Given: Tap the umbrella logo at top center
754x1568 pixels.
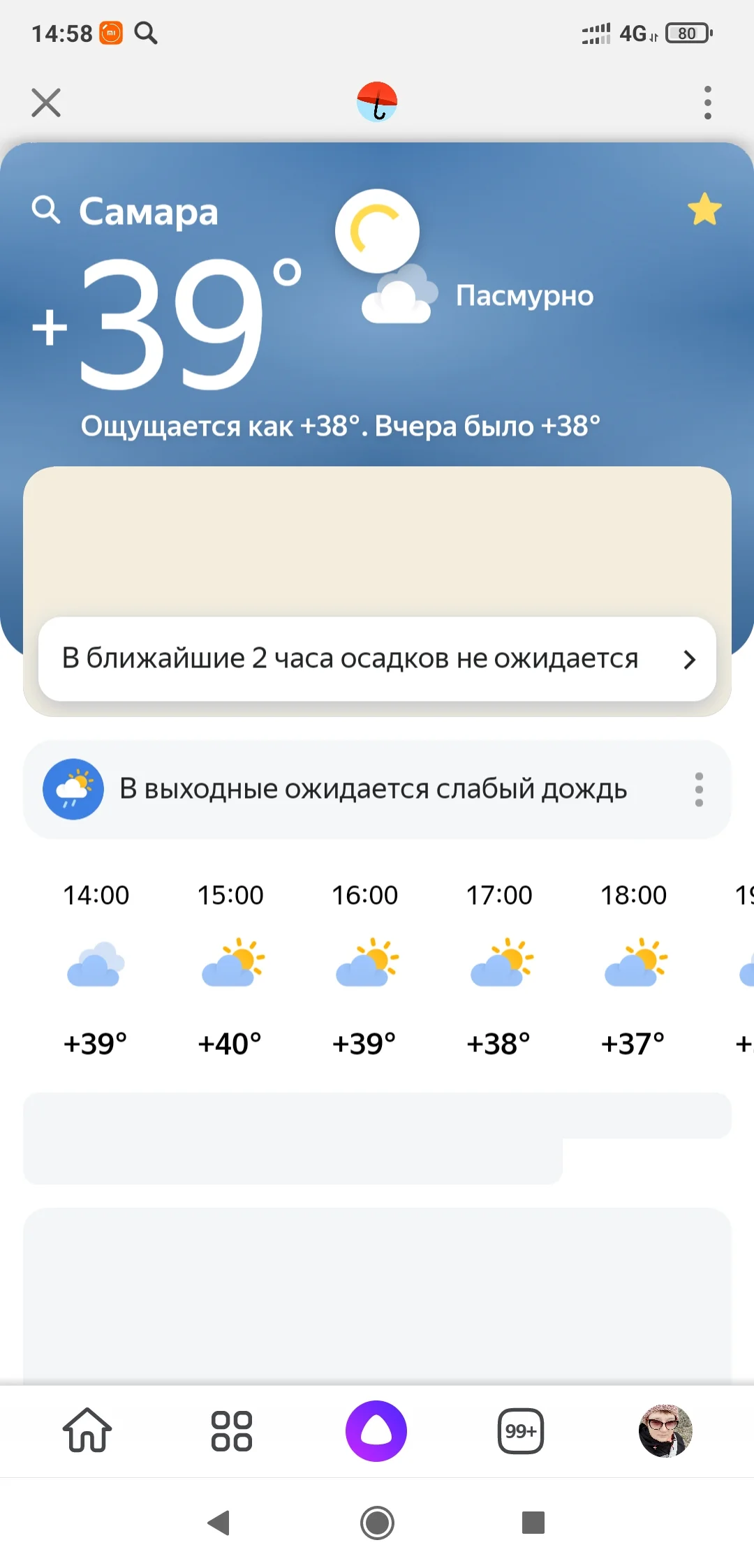Looking at the screenshot, I should (377, 102).
